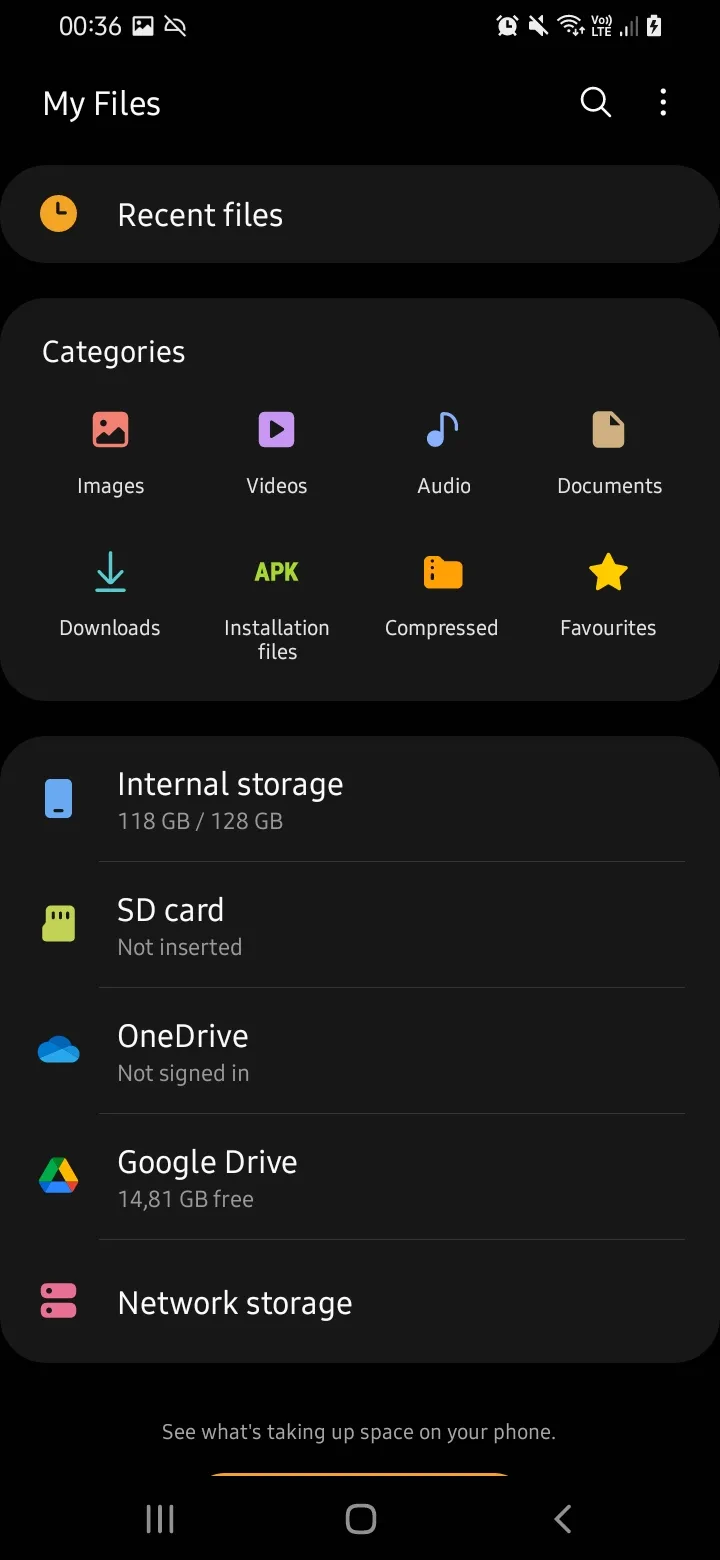Viewport: 720px width, 1560px height.
Task: Select the Audio category
Action: (443, 452)
